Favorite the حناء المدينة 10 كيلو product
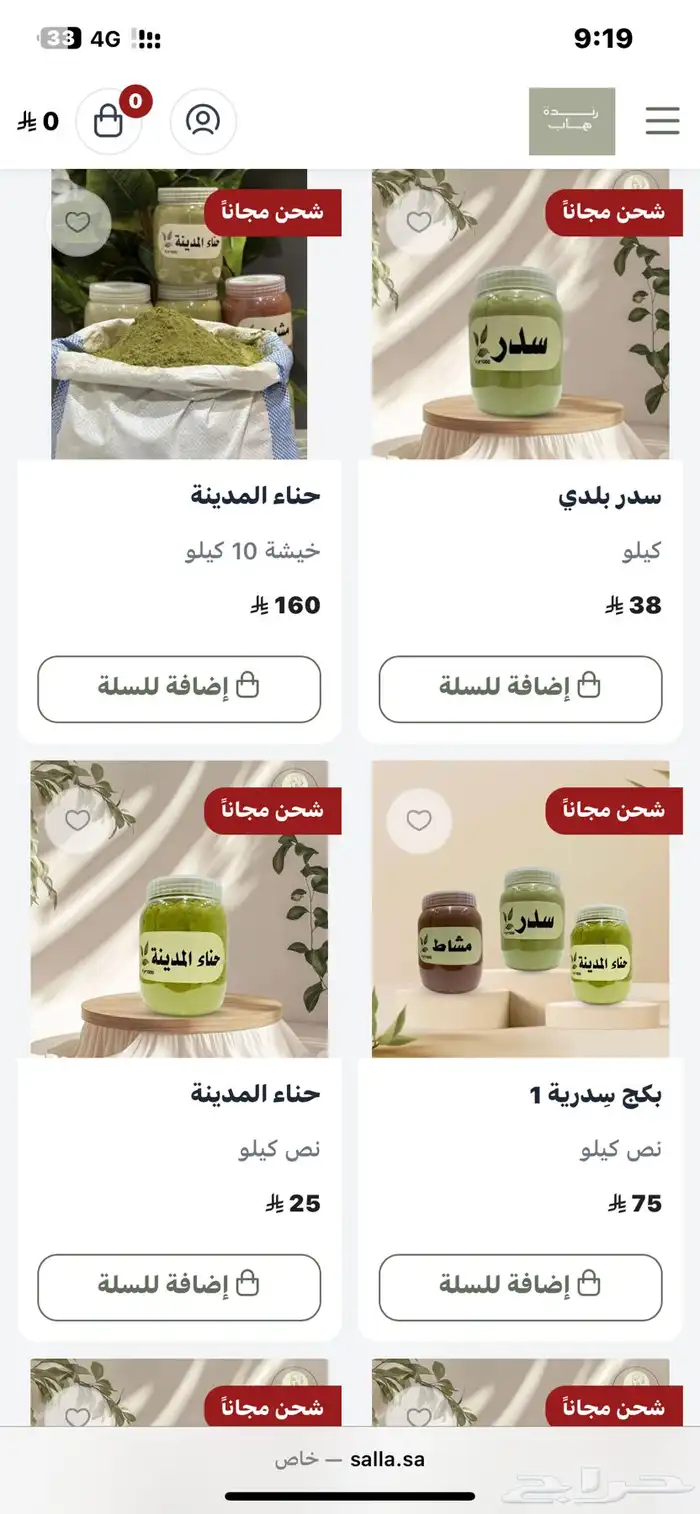700x1514 pixels. [x=78, y=222]
